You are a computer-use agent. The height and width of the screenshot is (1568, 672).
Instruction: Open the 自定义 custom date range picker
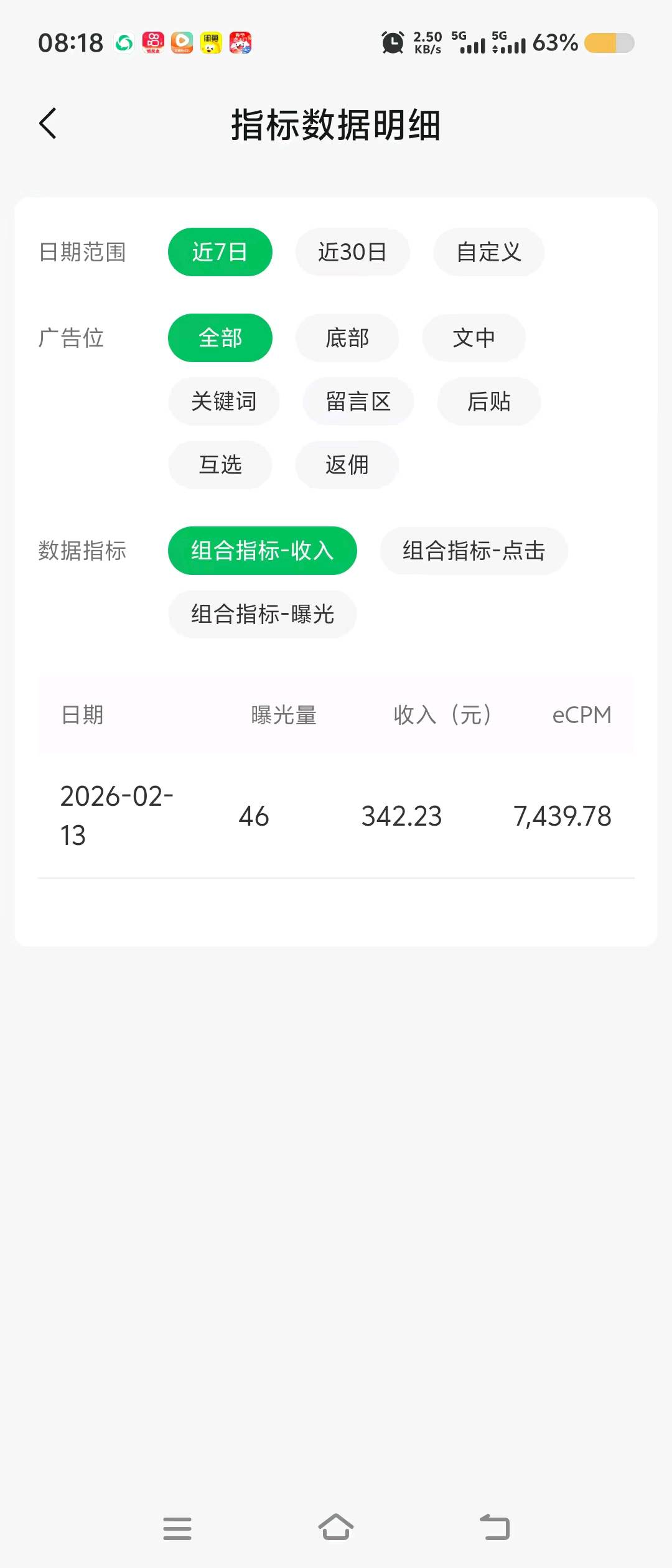tap(488, 251)
